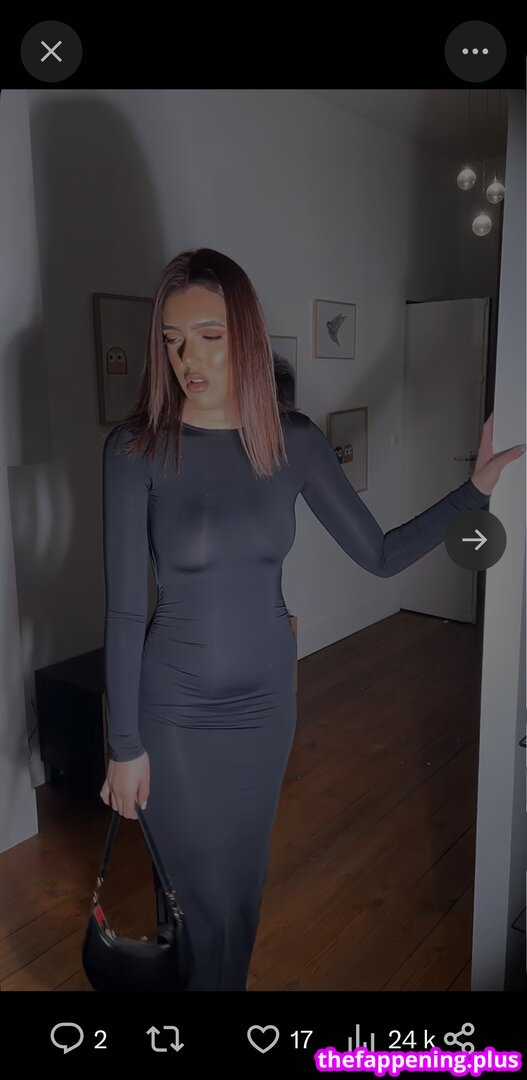Open replies via the comment icon
Screen dimensions: 527x1080
[67, 1038]
